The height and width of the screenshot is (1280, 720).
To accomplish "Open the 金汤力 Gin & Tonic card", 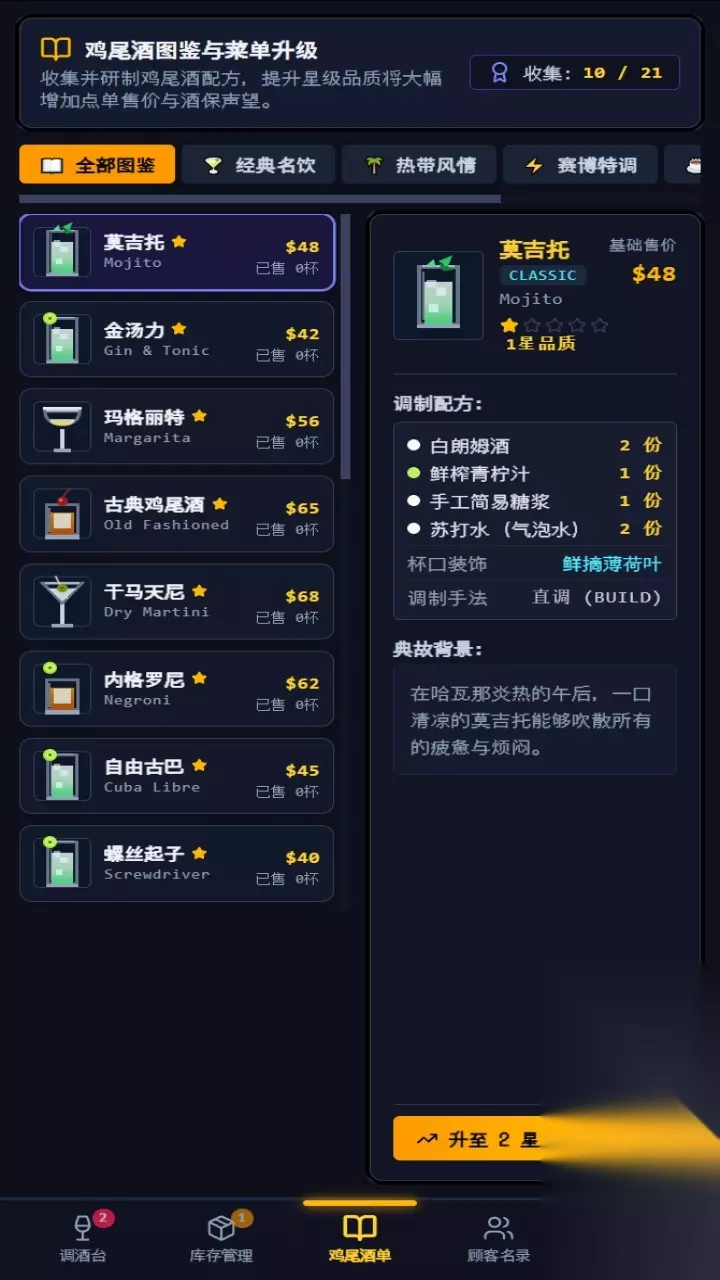I will tap(177, 339).
